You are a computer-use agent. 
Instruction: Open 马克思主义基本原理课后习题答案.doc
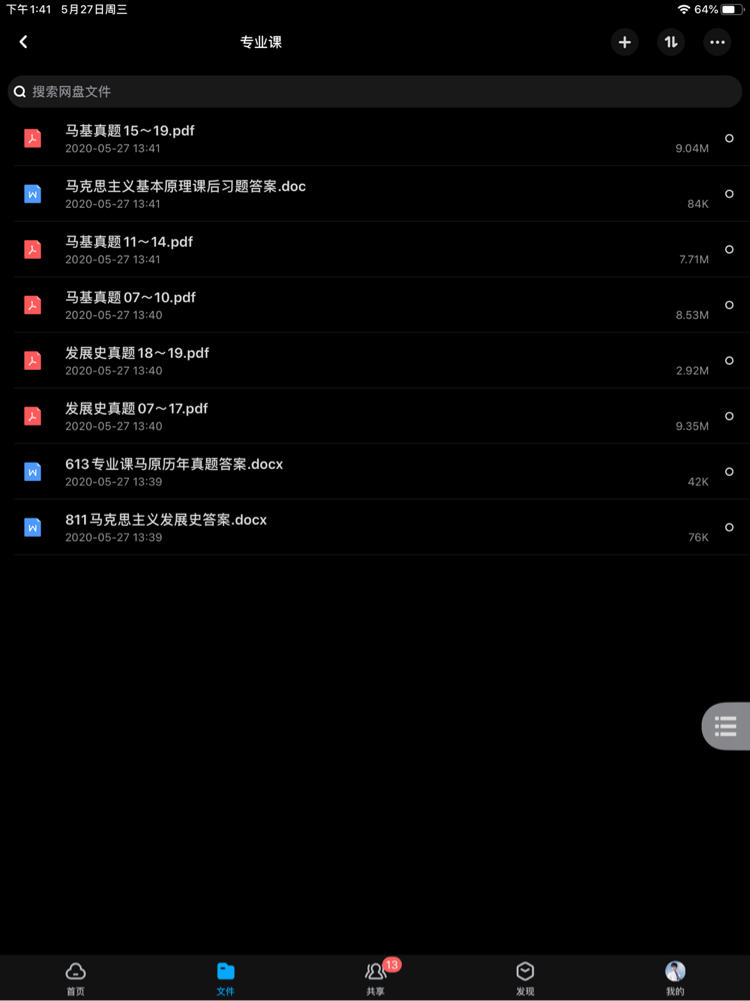[375, 194]
